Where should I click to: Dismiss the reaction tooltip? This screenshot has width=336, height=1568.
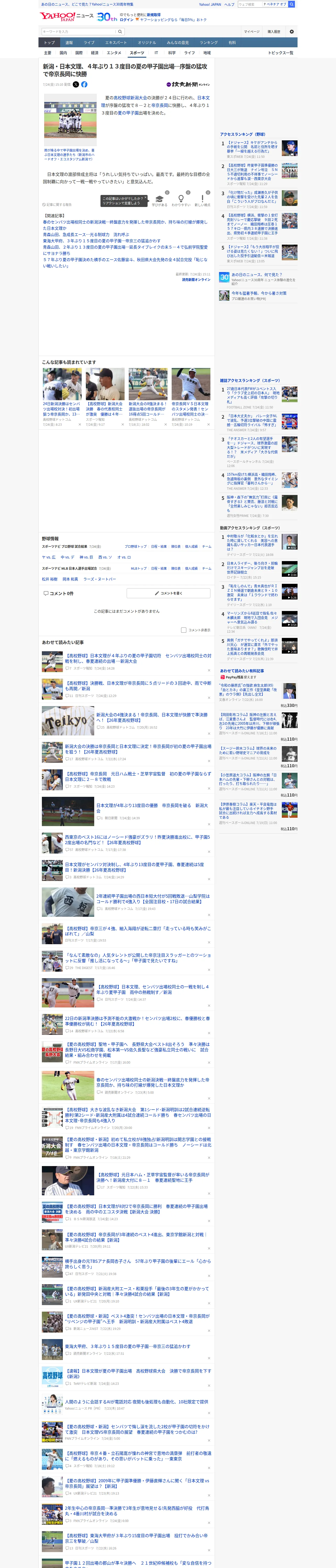click(x=145, y=198)
